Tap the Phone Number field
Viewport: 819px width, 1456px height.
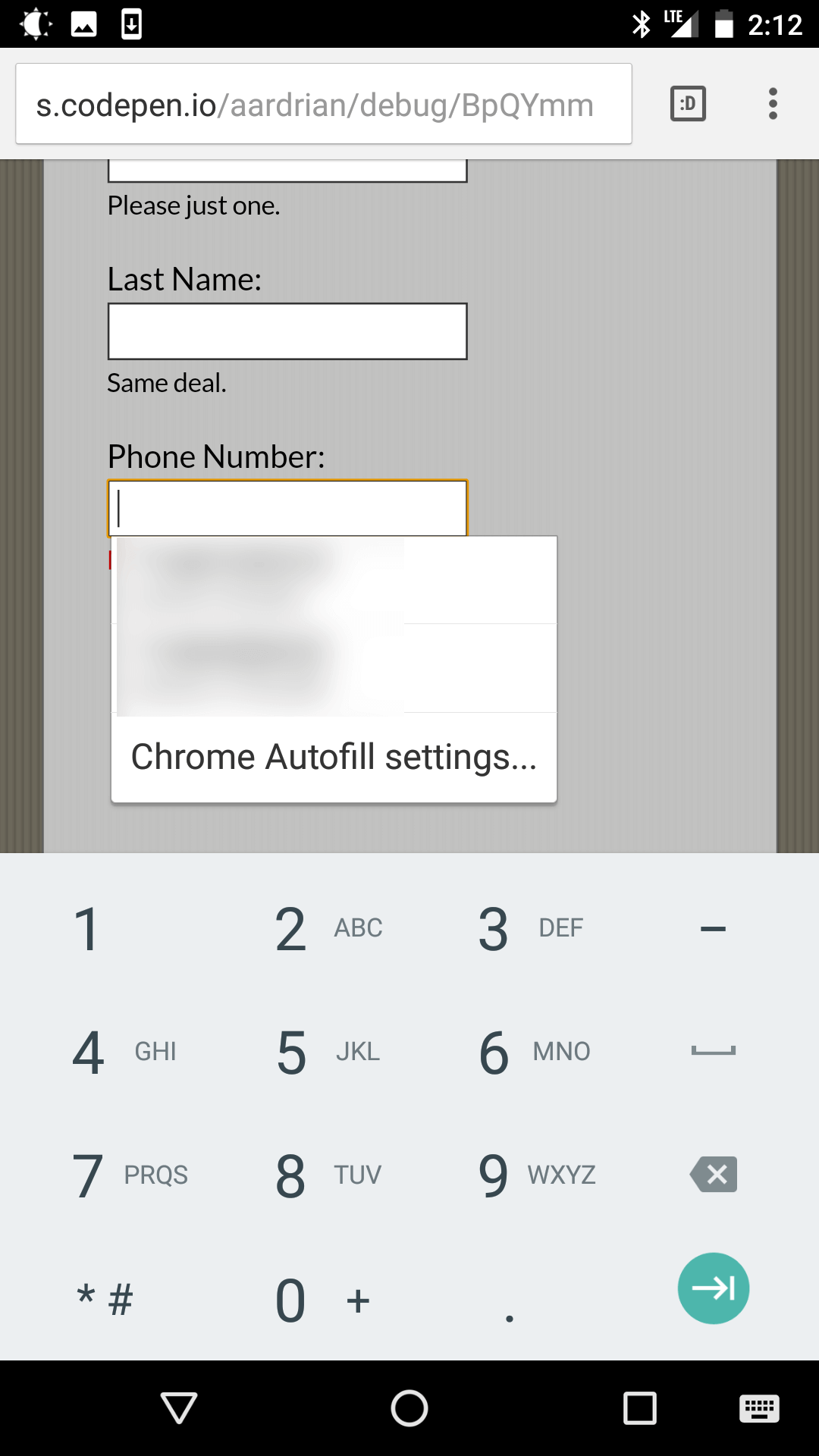(287, 508)
